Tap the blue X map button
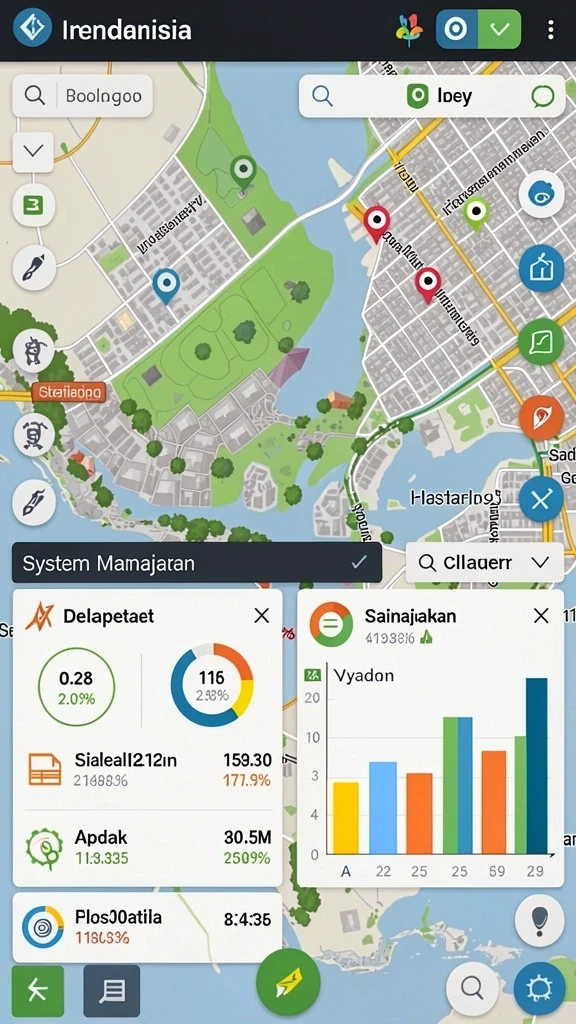Screen dimensions: 576x1024 pyautogui.click(x=541, y=500)
